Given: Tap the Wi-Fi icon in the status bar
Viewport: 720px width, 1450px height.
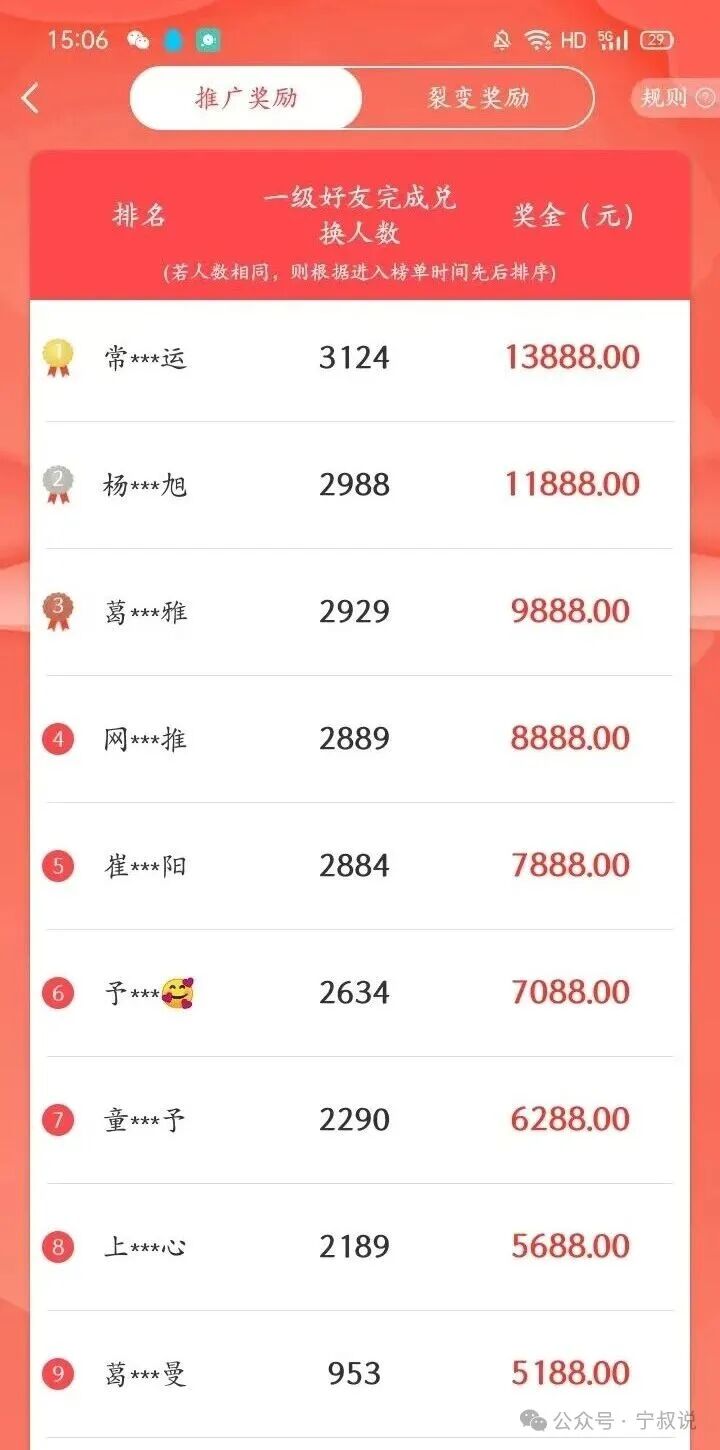Looking at the screenshot, I should tap(537, 37).
